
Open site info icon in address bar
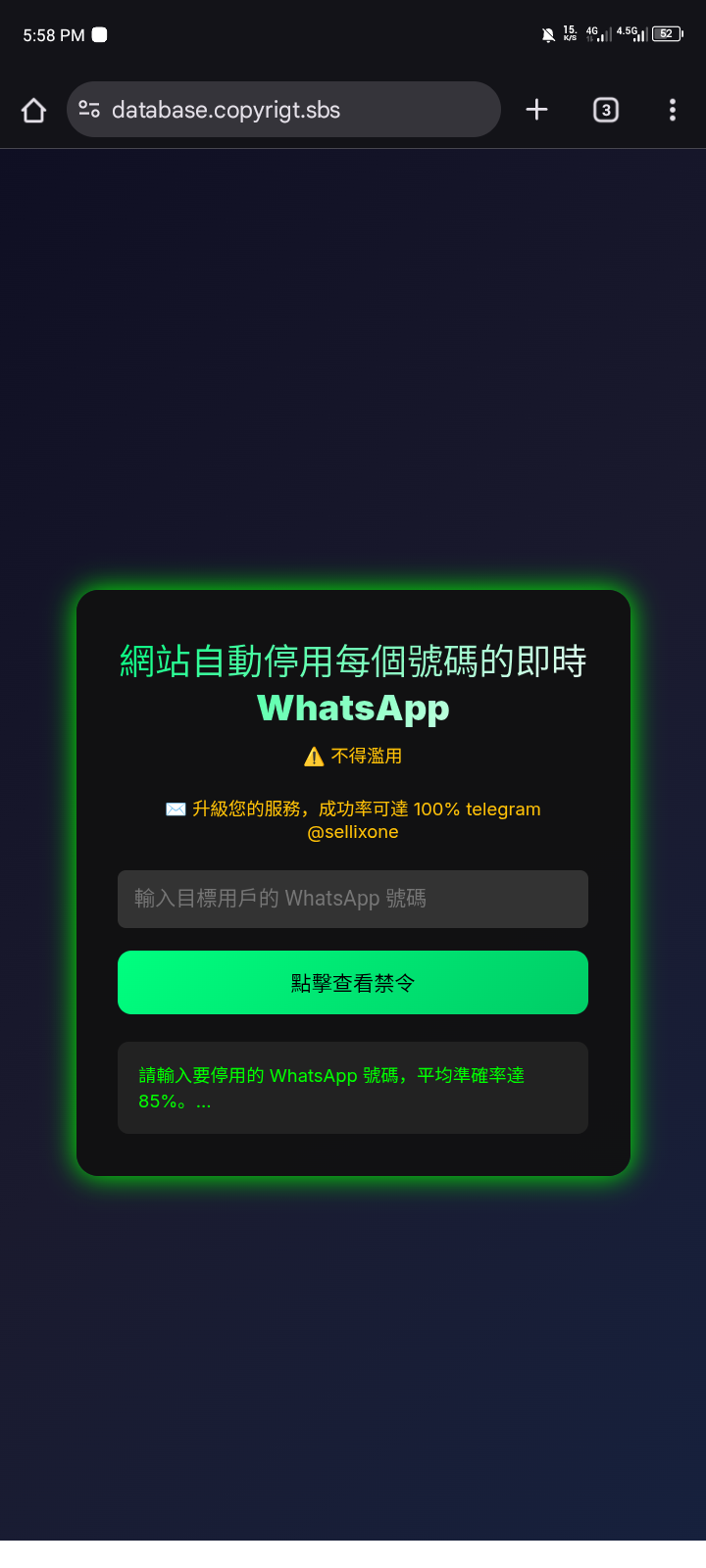pyautogui.click(x=89, y=110)
